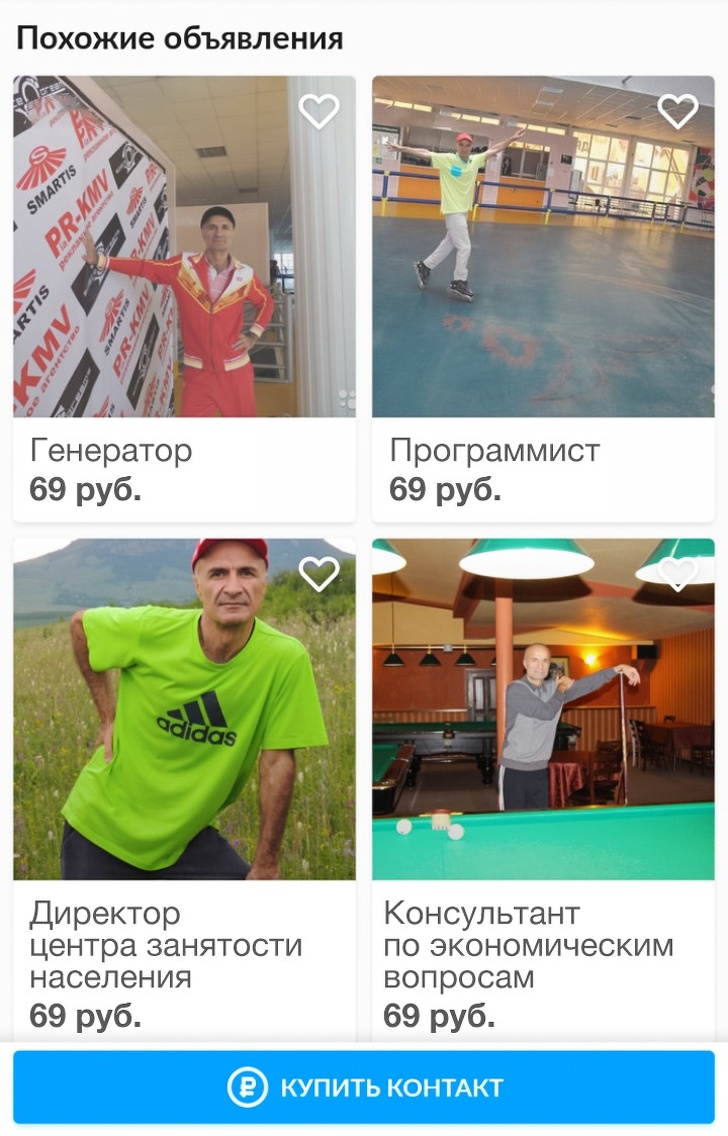Select the Консультант по экономическим вопросам card
This screenshot has width=728, height=1136.
click(x=543, y=760)
